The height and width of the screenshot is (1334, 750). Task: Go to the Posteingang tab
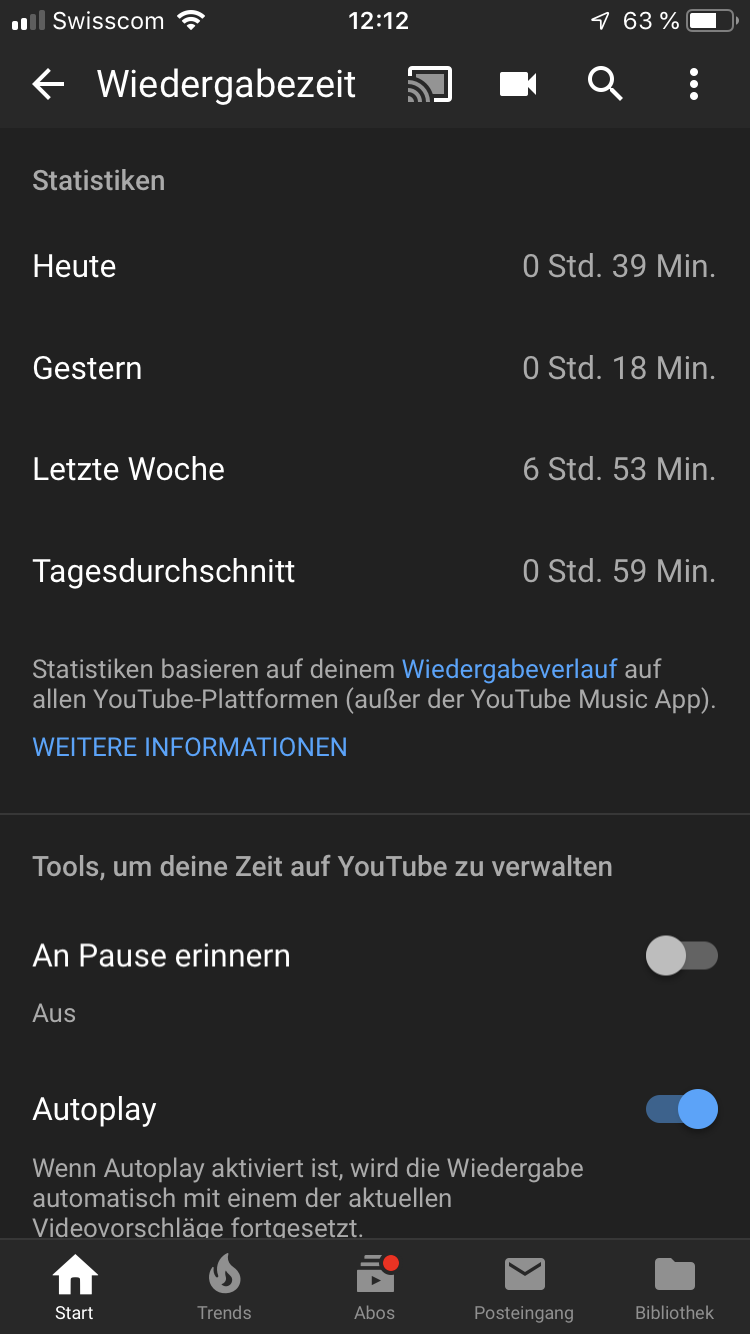click(x=524, y=1288)
